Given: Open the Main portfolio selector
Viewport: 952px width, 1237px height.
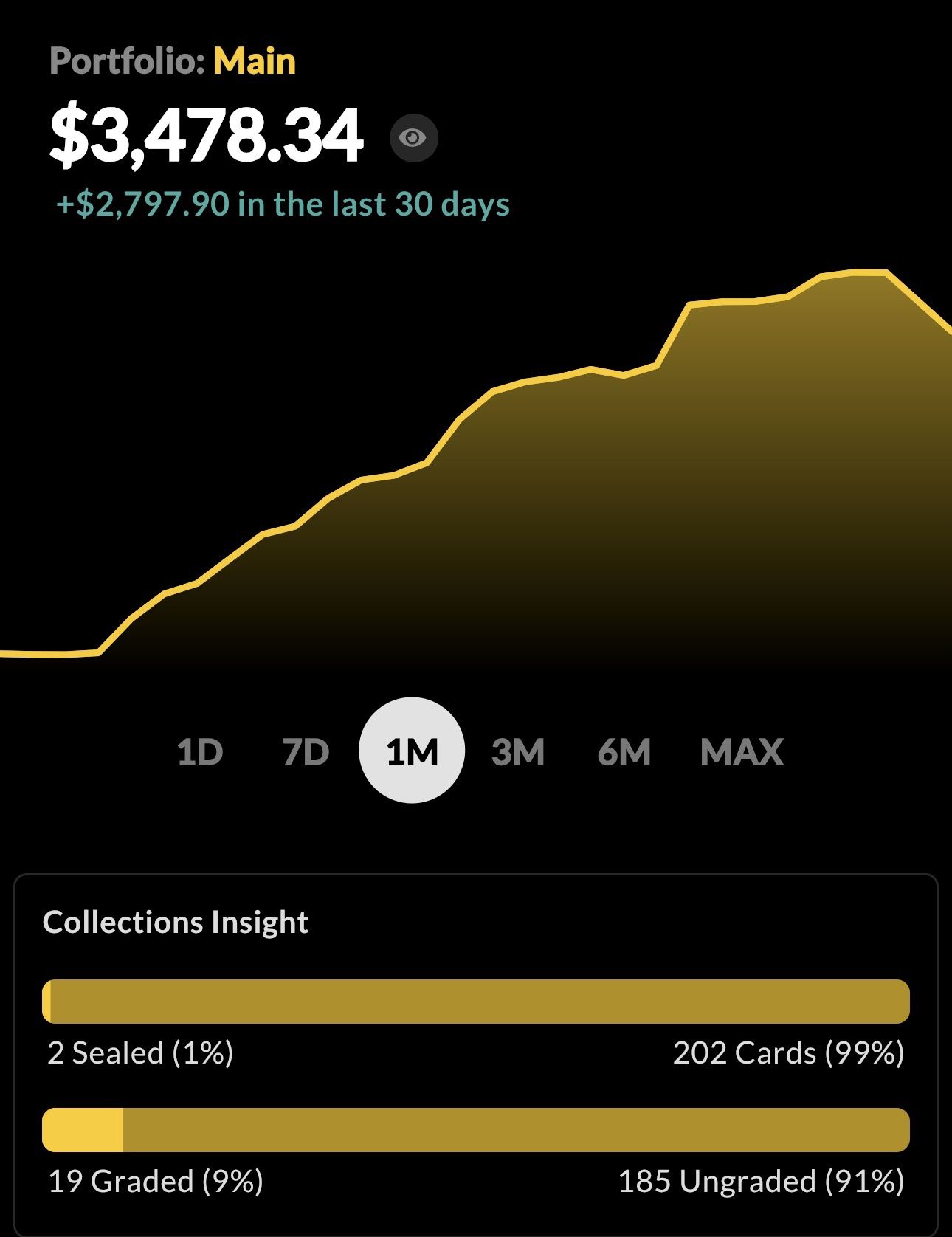Looking at the screenshot, I should (x=255, y=61).
